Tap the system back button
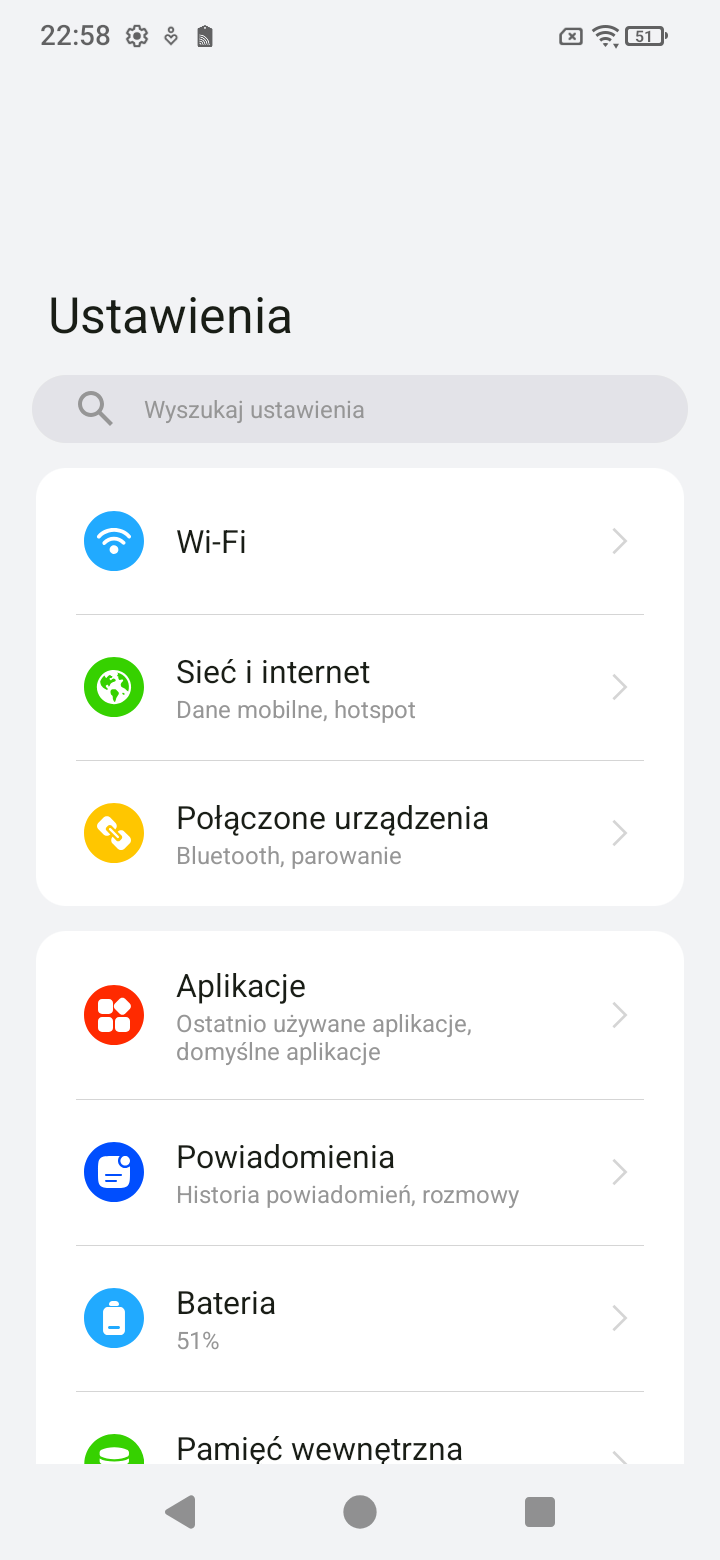 180,1512
